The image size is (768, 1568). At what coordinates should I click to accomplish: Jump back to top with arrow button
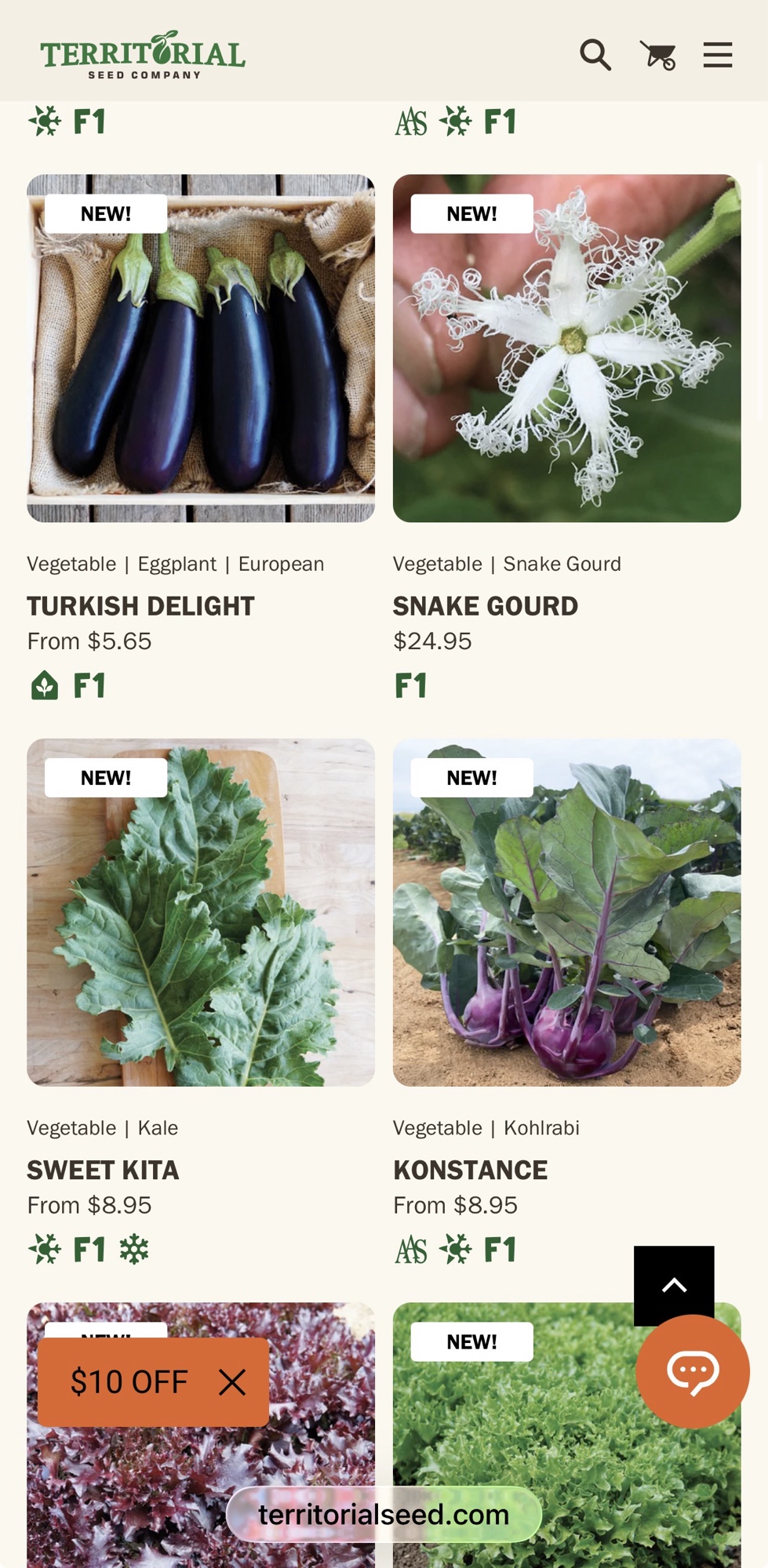tap(674, 1285)
